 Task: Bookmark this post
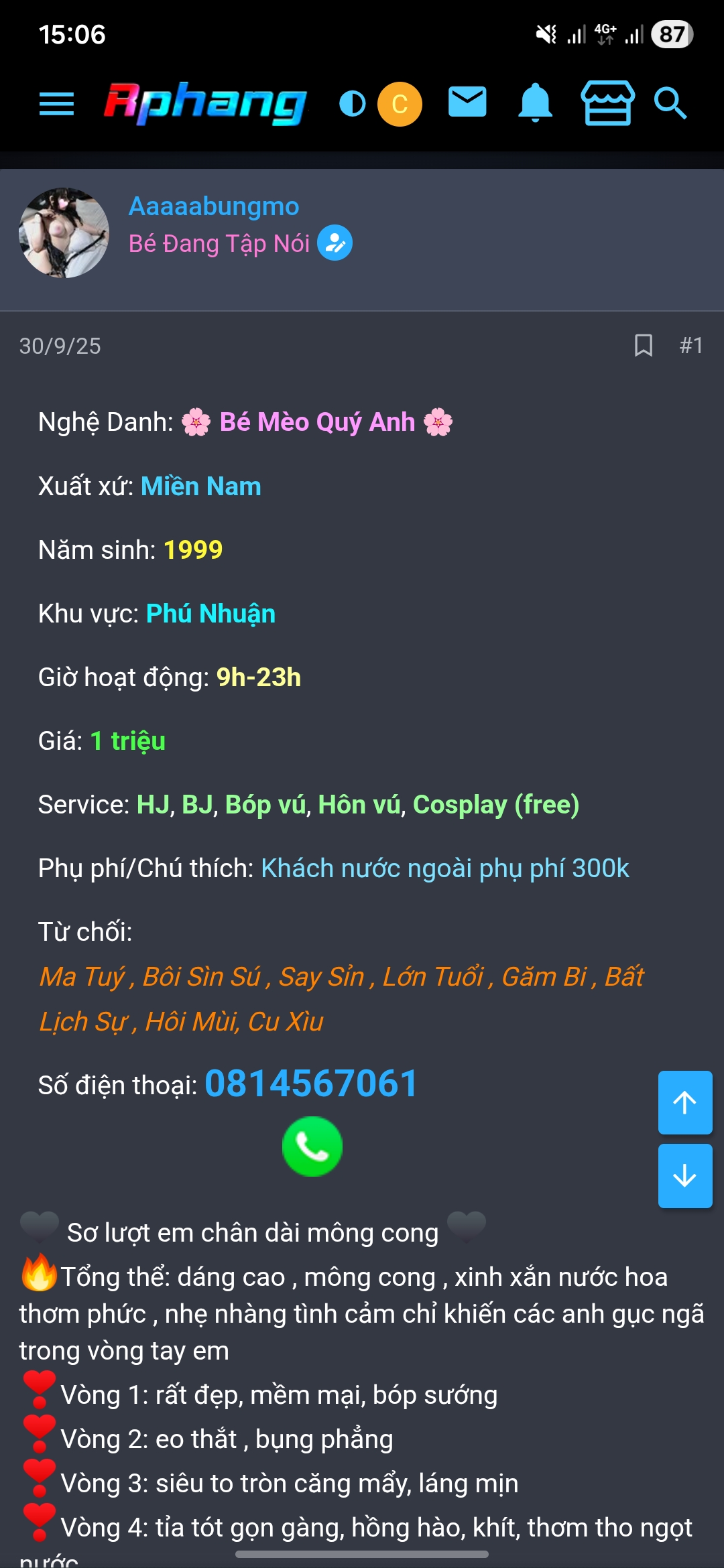click(644, 346)
